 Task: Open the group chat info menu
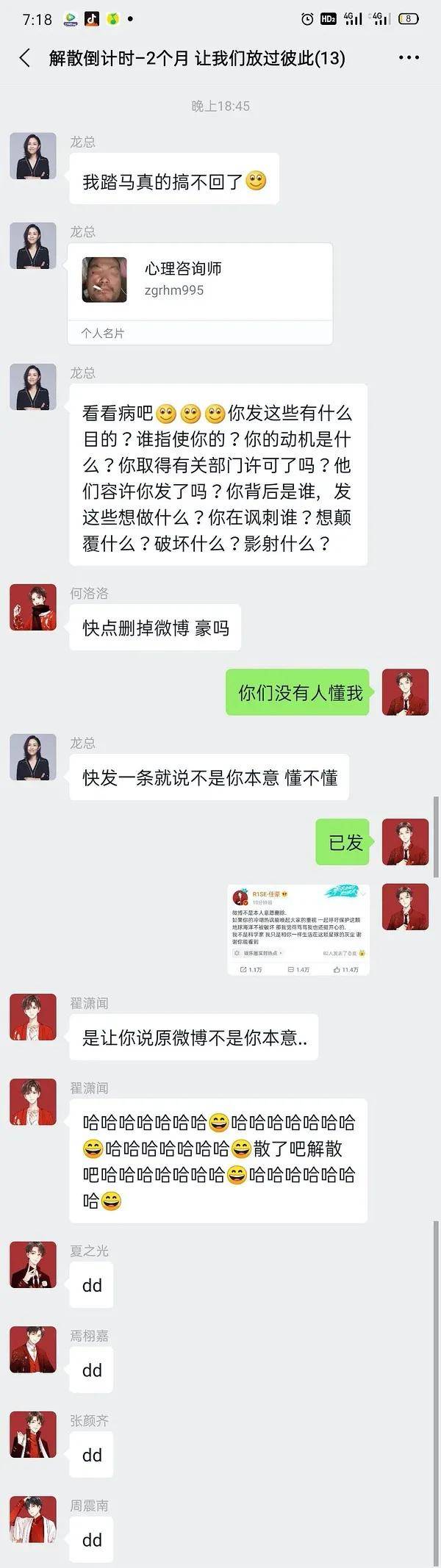(409, 58)
